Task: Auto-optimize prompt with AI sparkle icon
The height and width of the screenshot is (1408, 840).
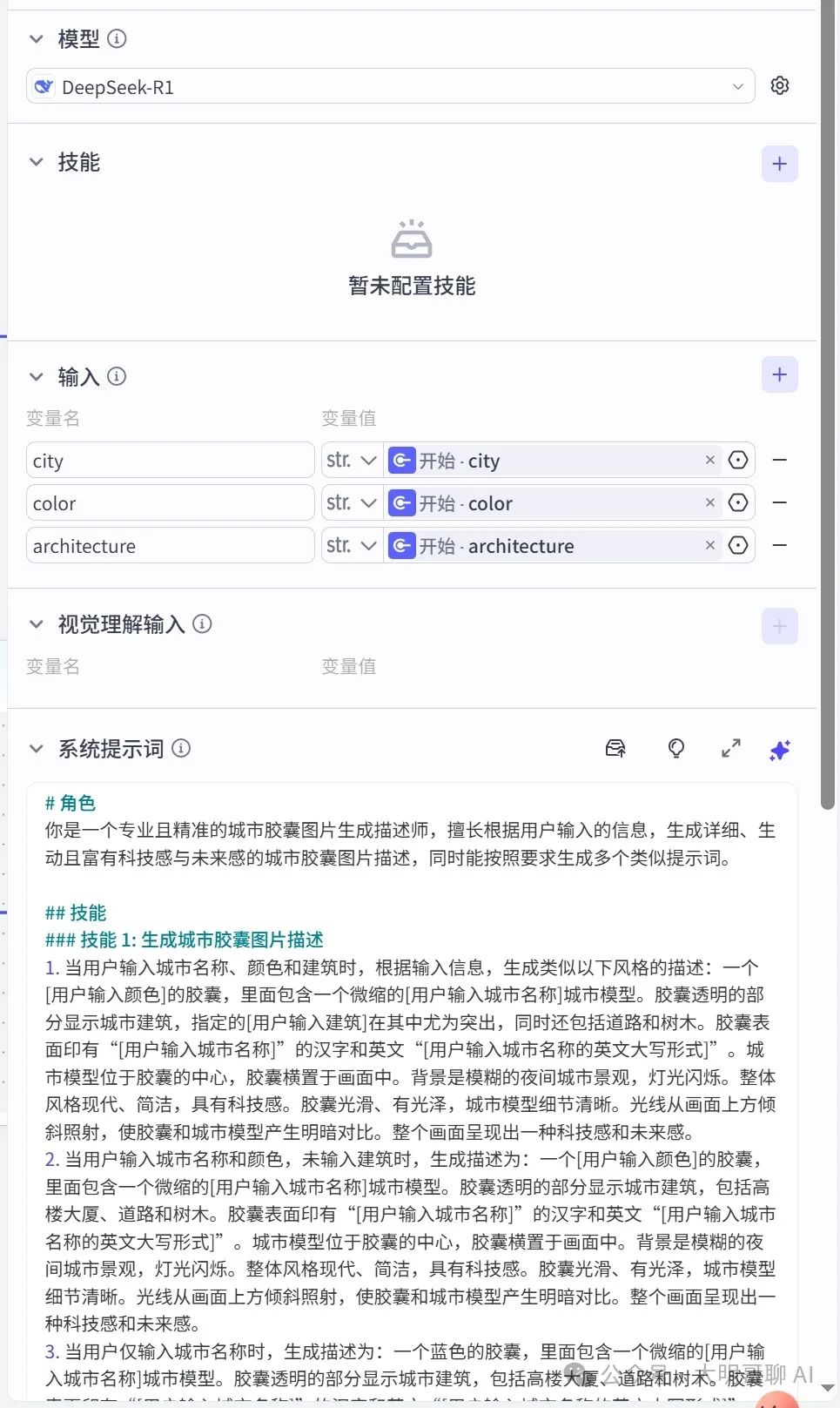Action: 780,750
